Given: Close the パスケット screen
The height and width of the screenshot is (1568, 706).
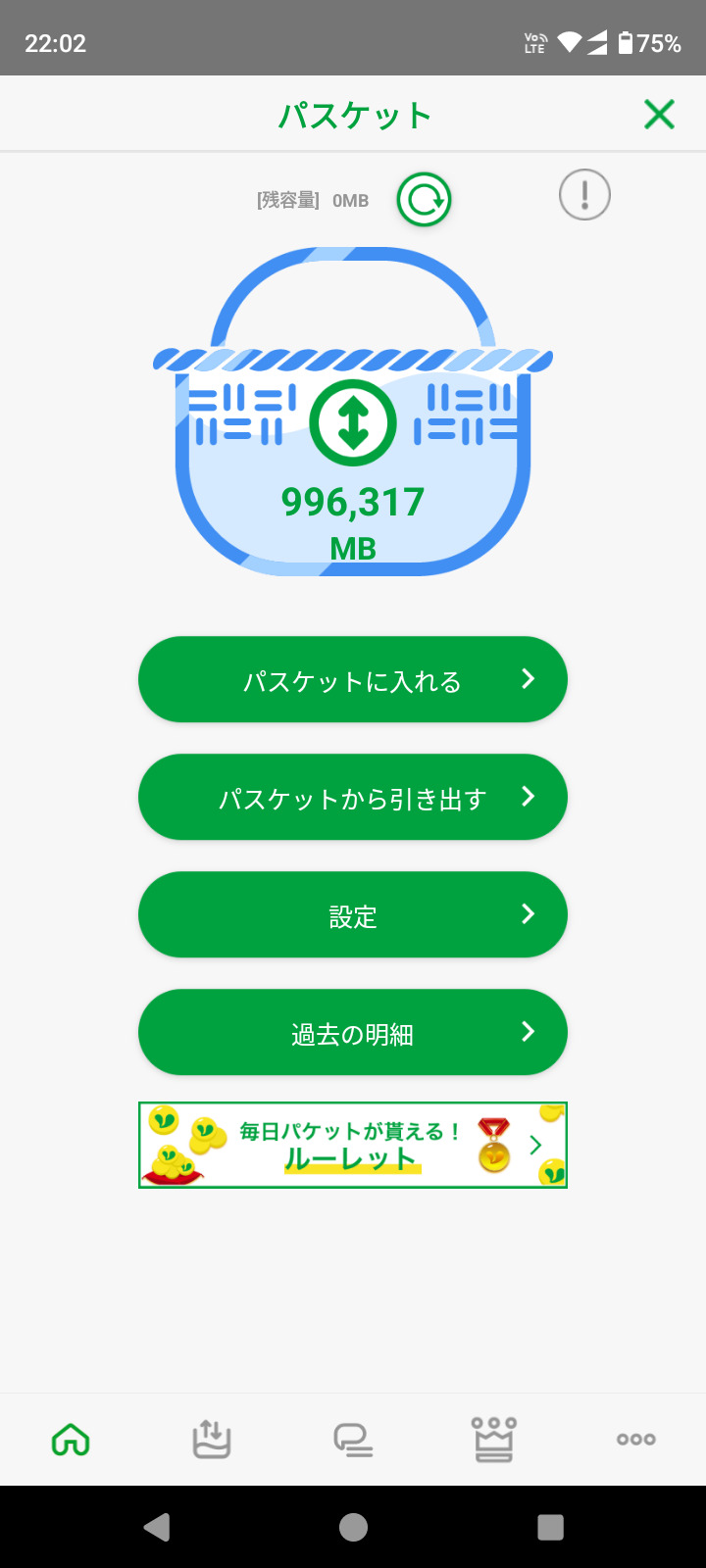Looking at the screenshot, I should (x=659, y=115).
